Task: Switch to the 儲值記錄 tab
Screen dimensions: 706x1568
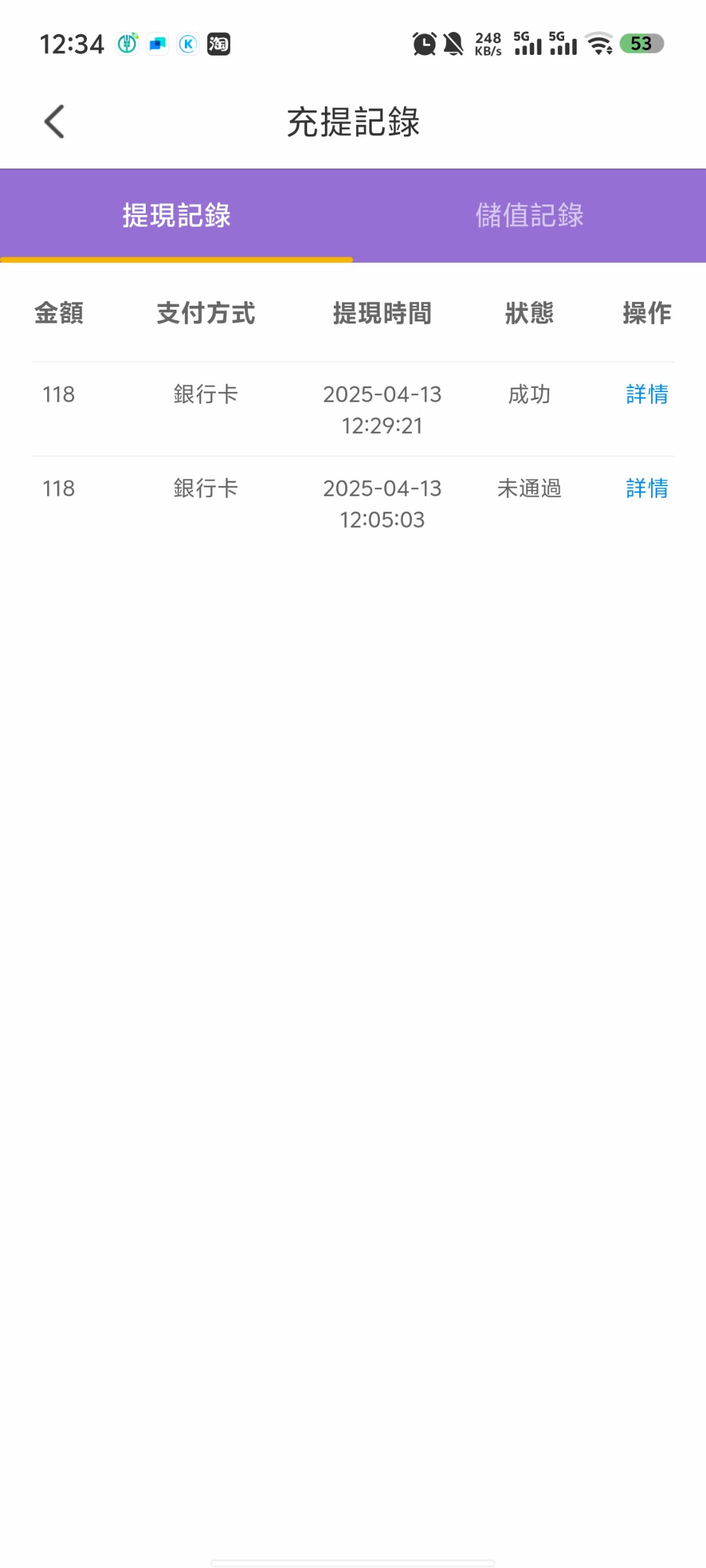Action: point(529,216)
